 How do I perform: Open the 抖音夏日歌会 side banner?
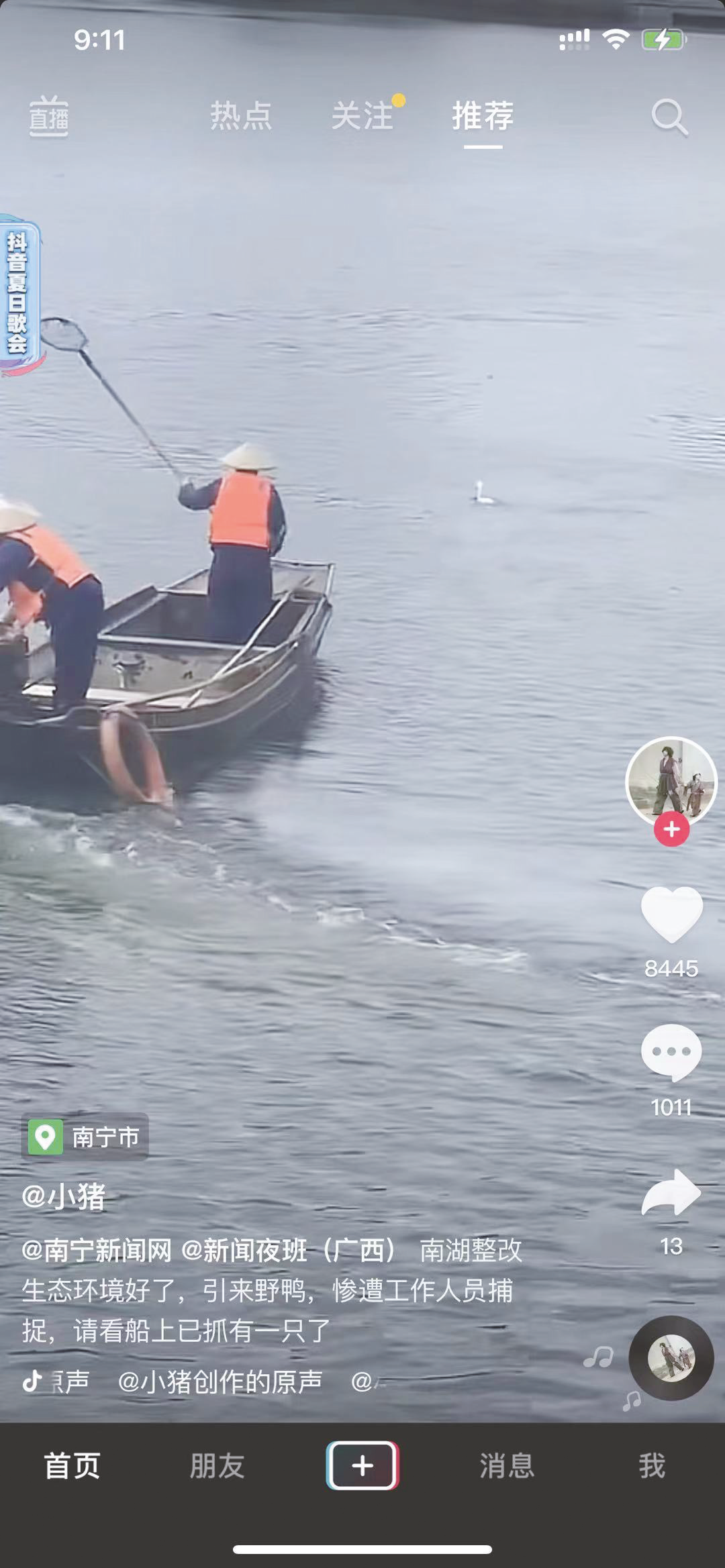(19, 295)
